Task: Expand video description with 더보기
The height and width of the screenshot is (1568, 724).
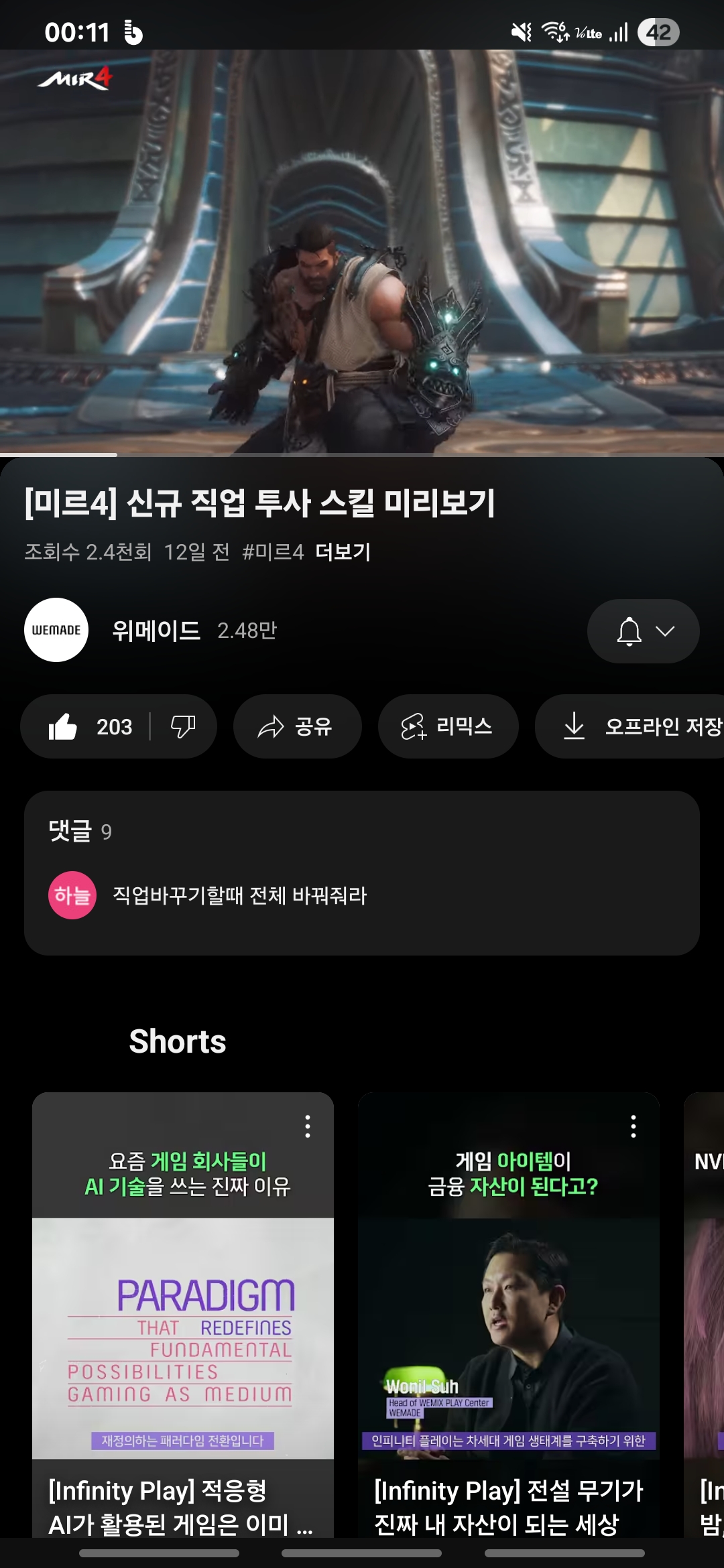Action: pyautogui.click(x=343, y=552)
